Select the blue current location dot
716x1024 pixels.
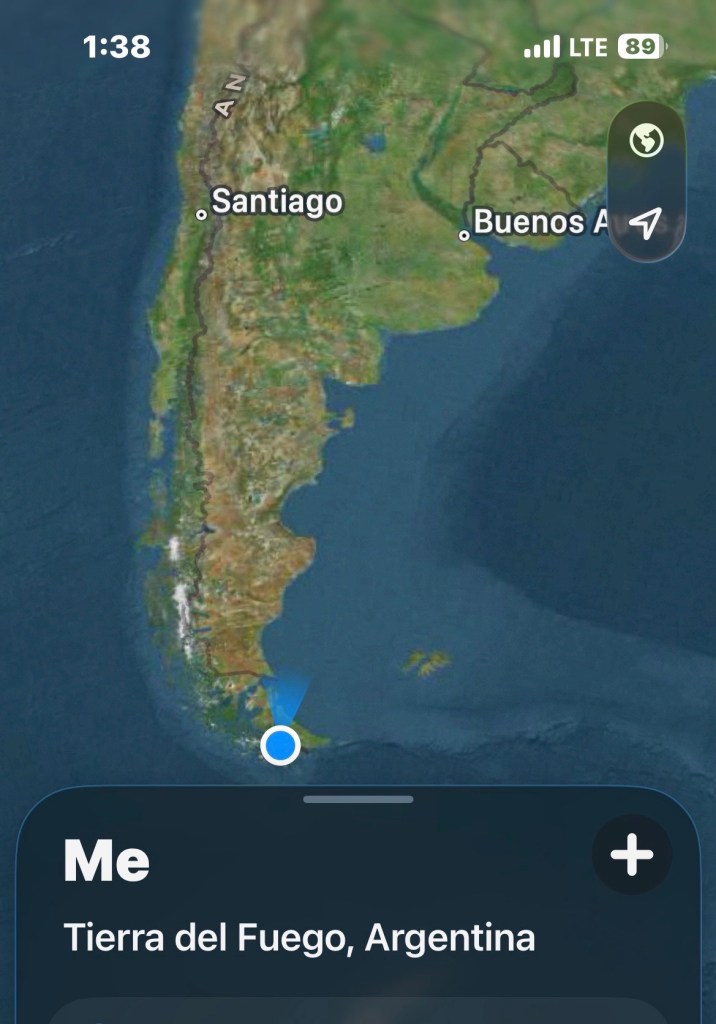280,745
